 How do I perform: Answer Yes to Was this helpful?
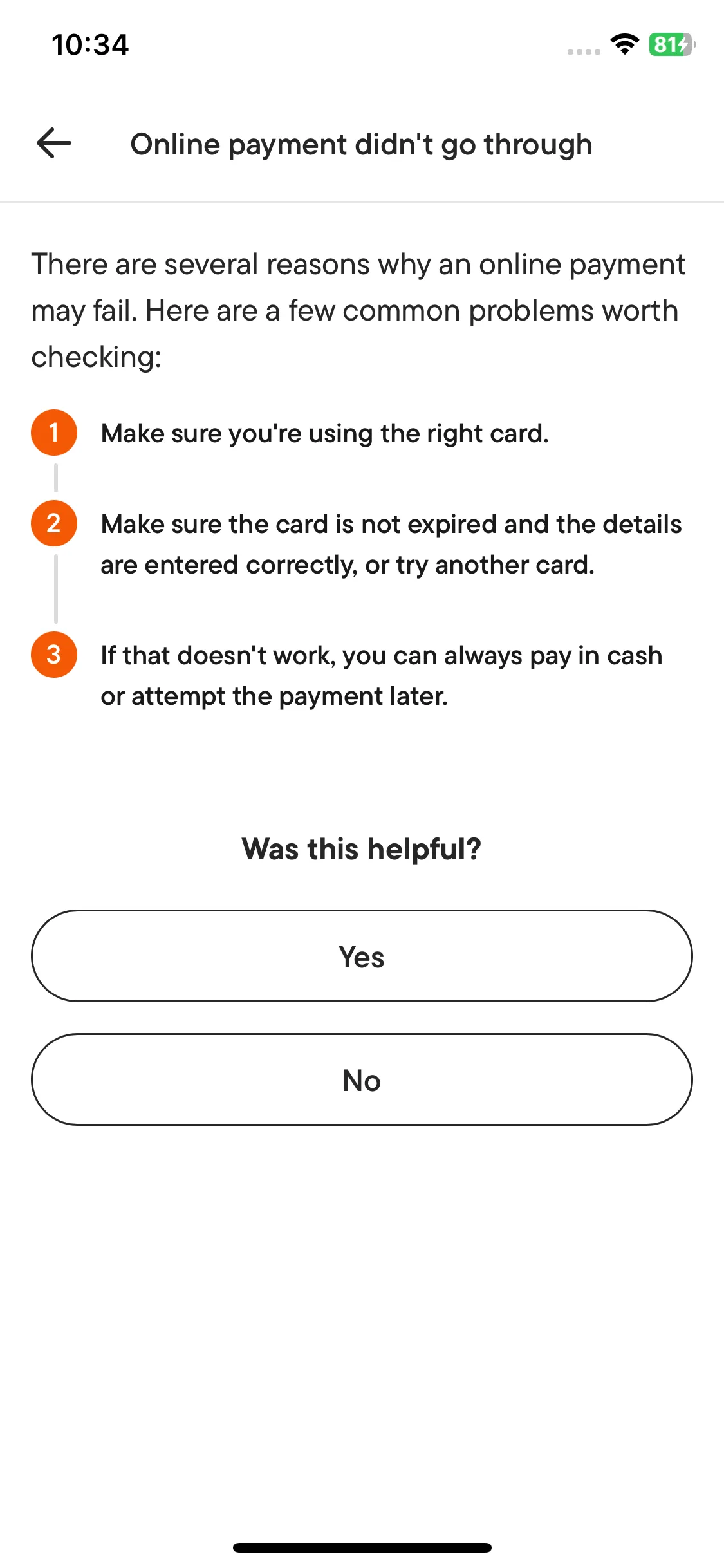tap(362, 956)
